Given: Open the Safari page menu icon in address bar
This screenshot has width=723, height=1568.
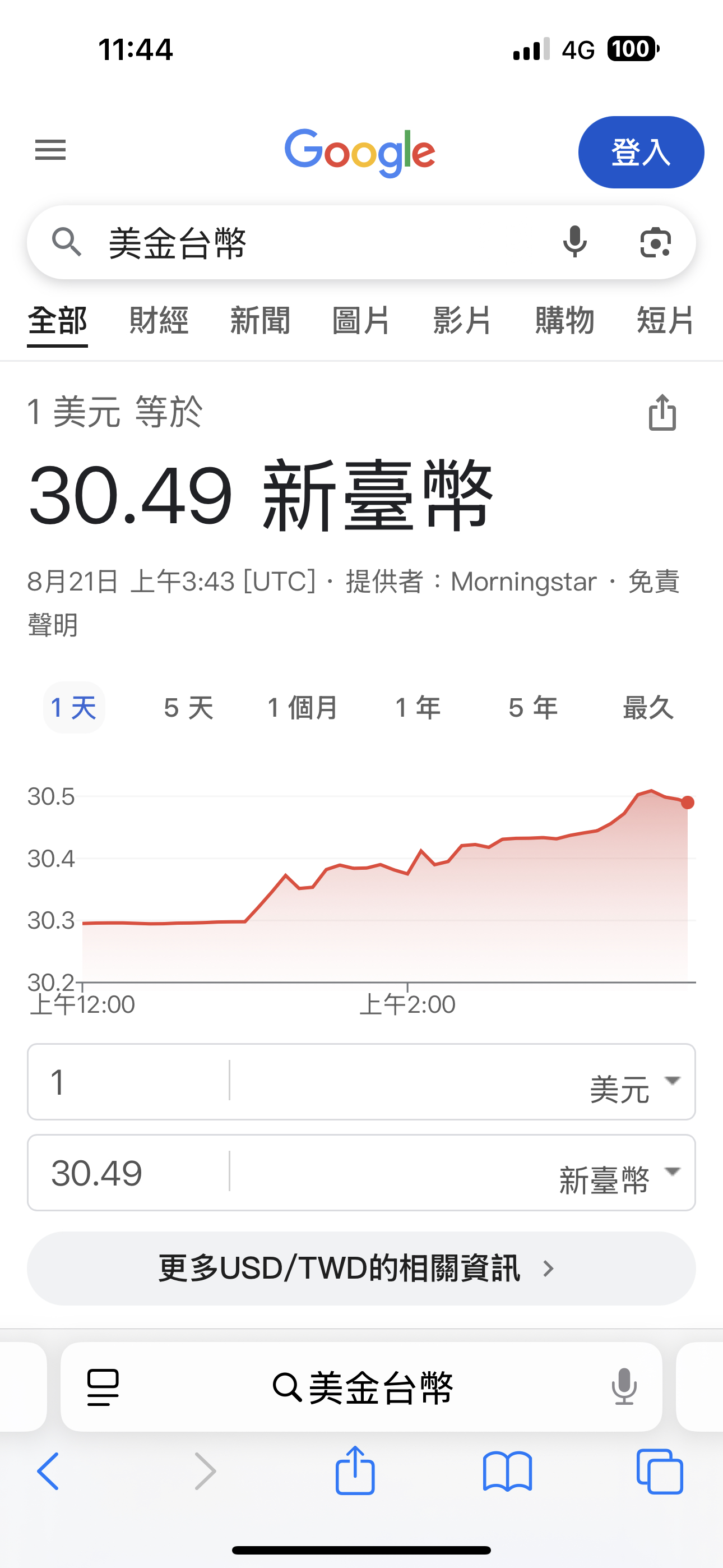Looking at the screenshot, I should 103,1387.
